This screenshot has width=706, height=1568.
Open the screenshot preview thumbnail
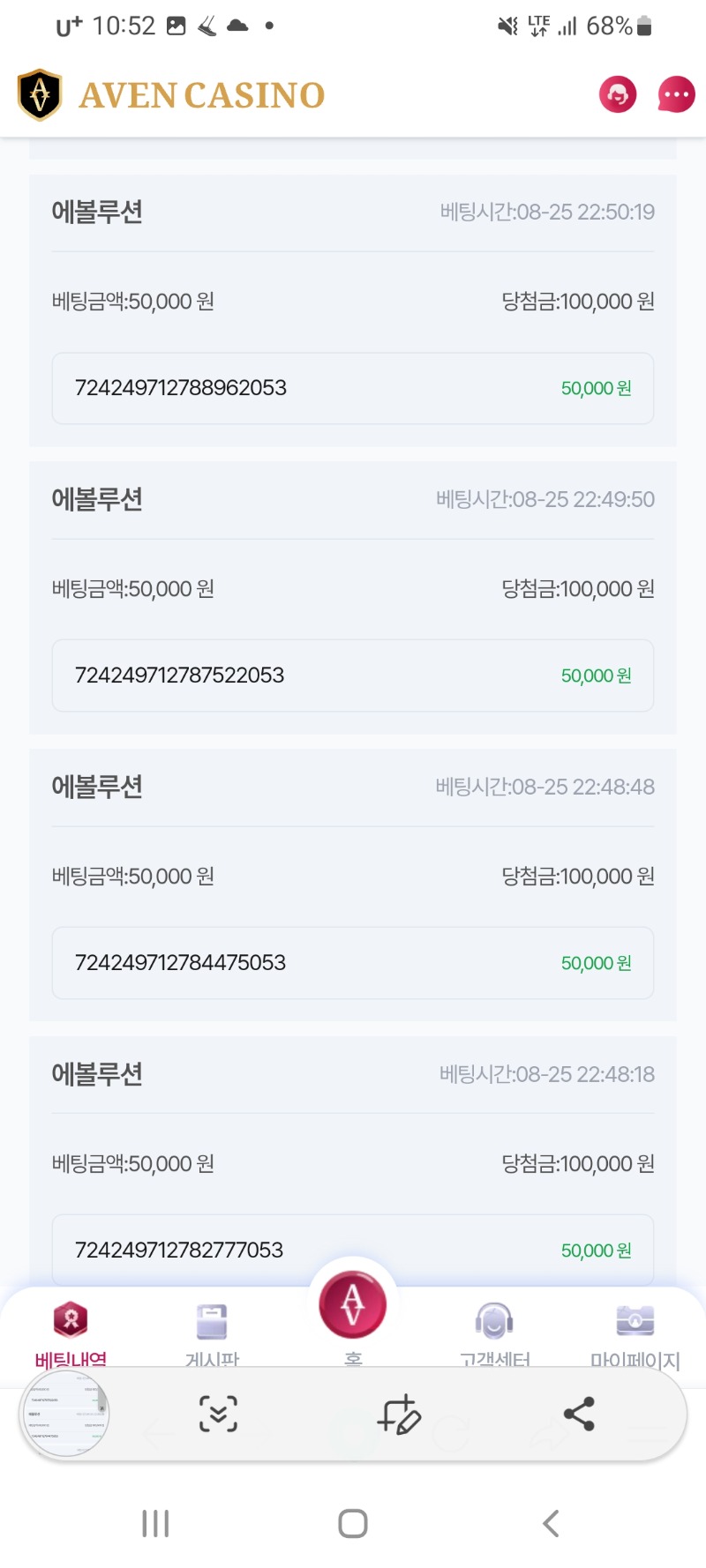(64, 1414)
